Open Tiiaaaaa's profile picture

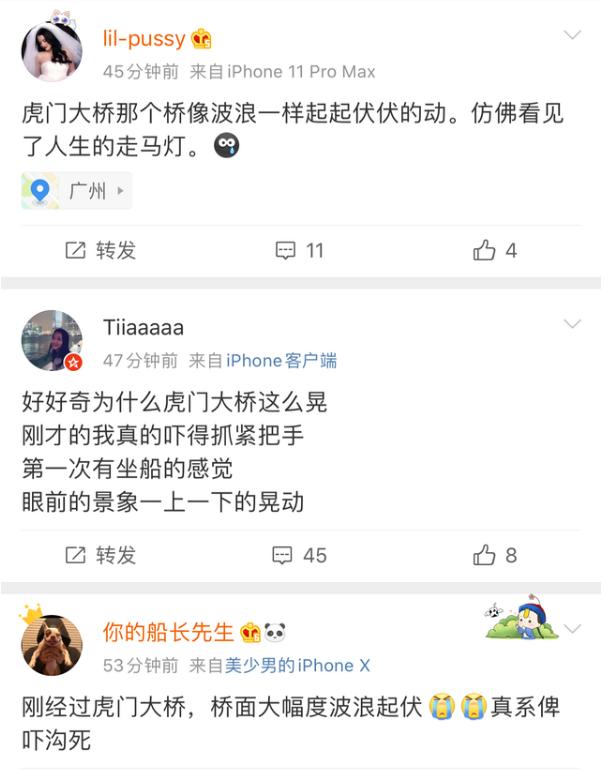point(52,341)
